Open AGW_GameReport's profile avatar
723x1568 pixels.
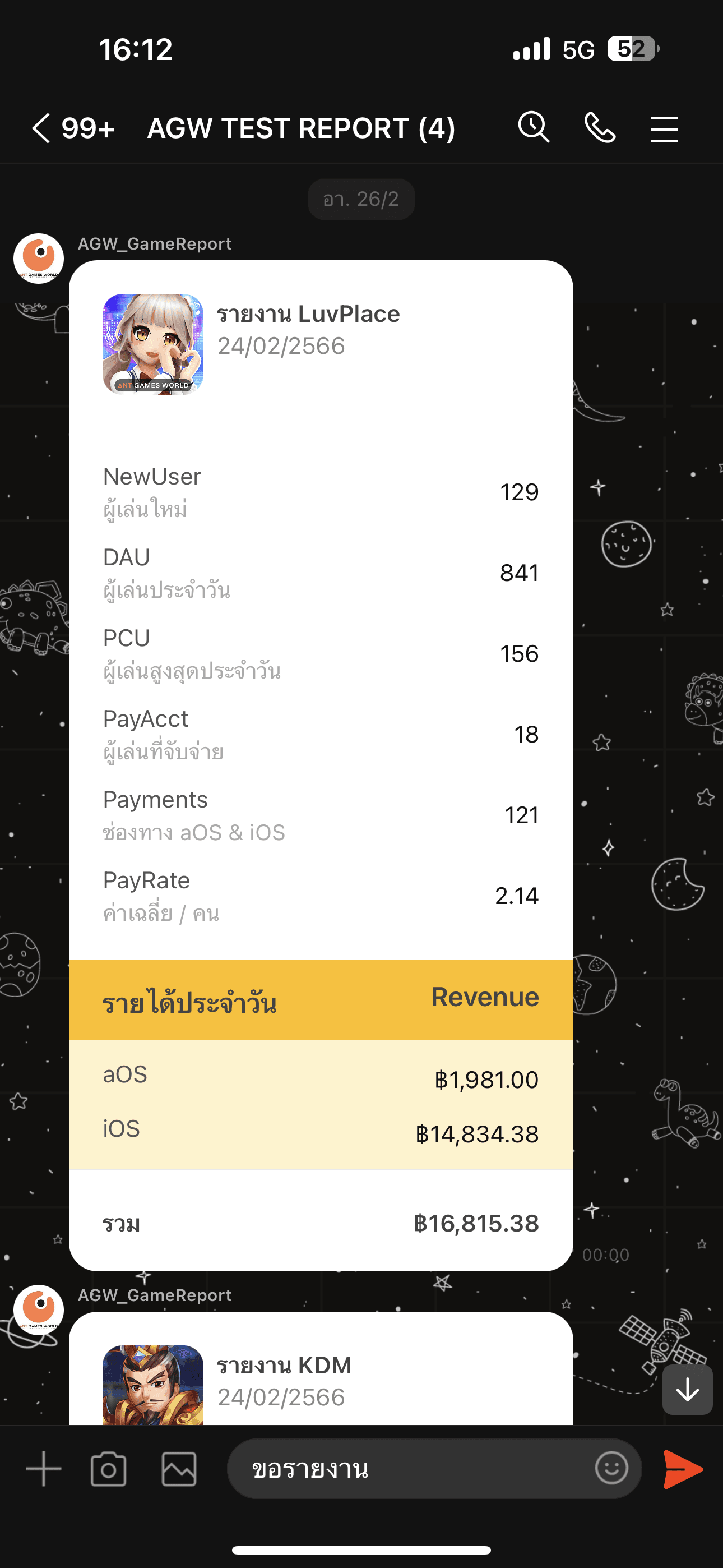coord(38,258)
